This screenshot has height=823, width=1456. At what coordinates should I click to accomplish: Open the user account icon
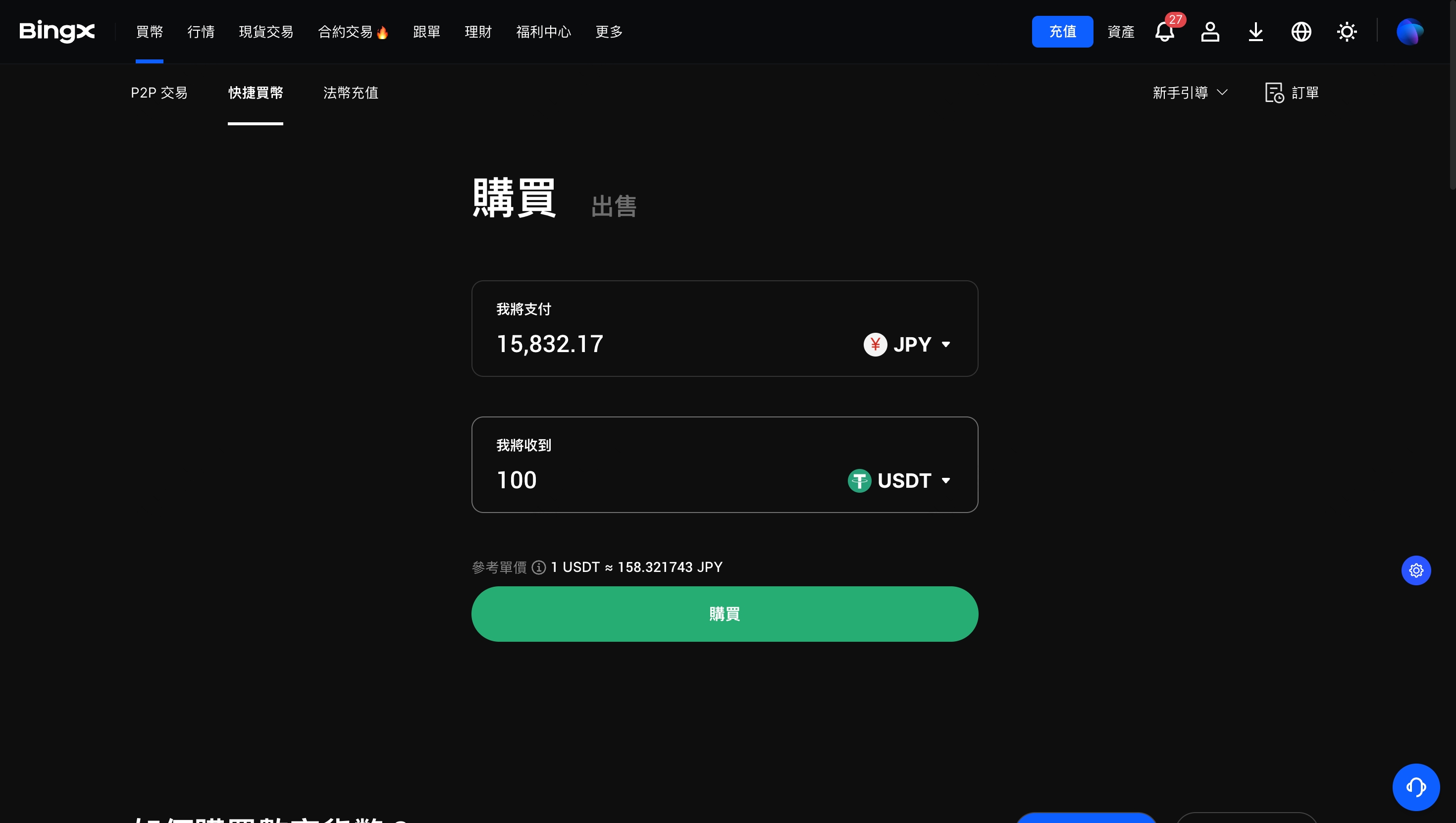pyautogui.click(x=1209, y=32)
